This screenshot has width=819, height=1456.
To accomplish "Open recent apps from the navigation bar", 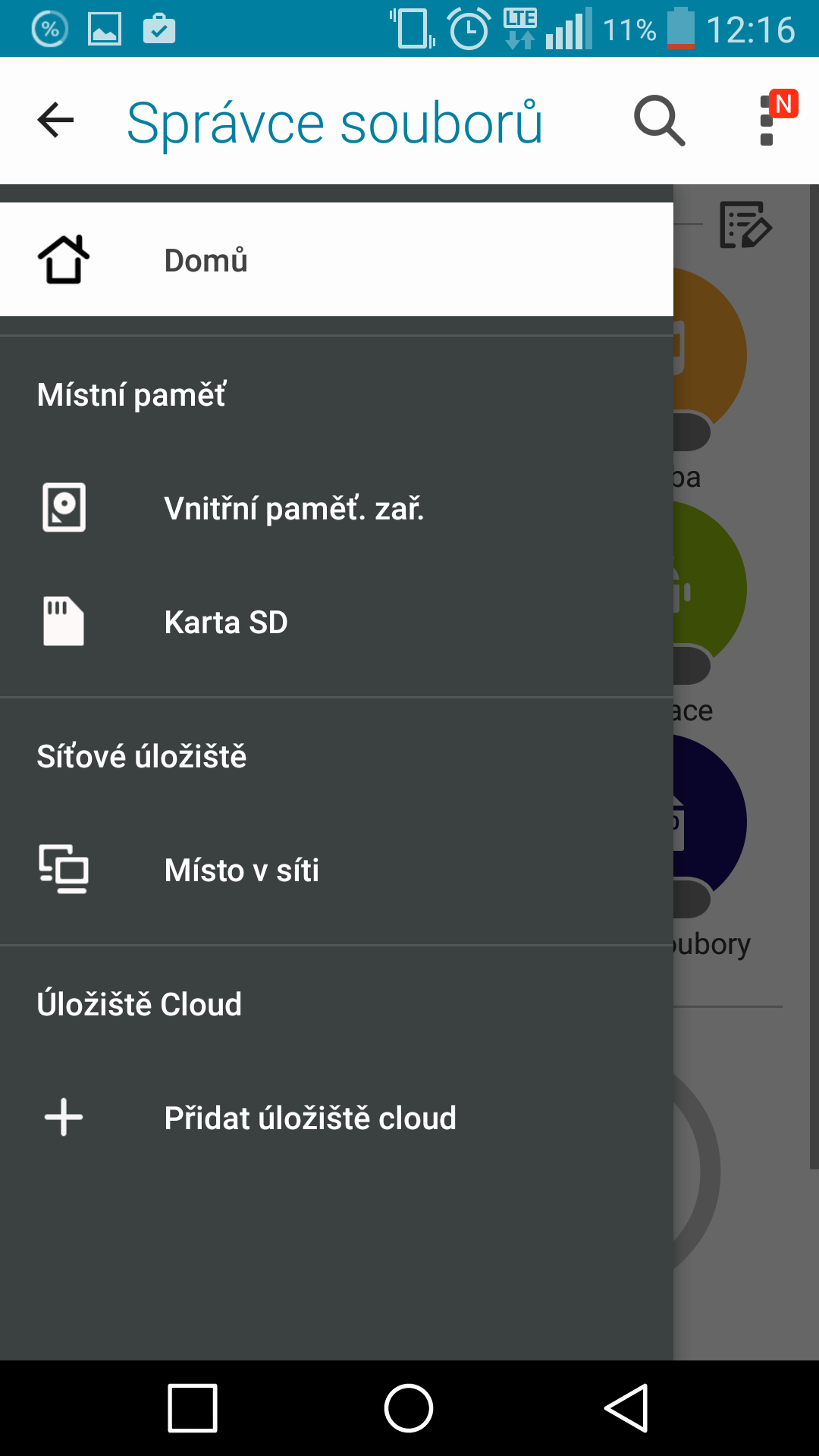I will click(x=193, y=1408).
